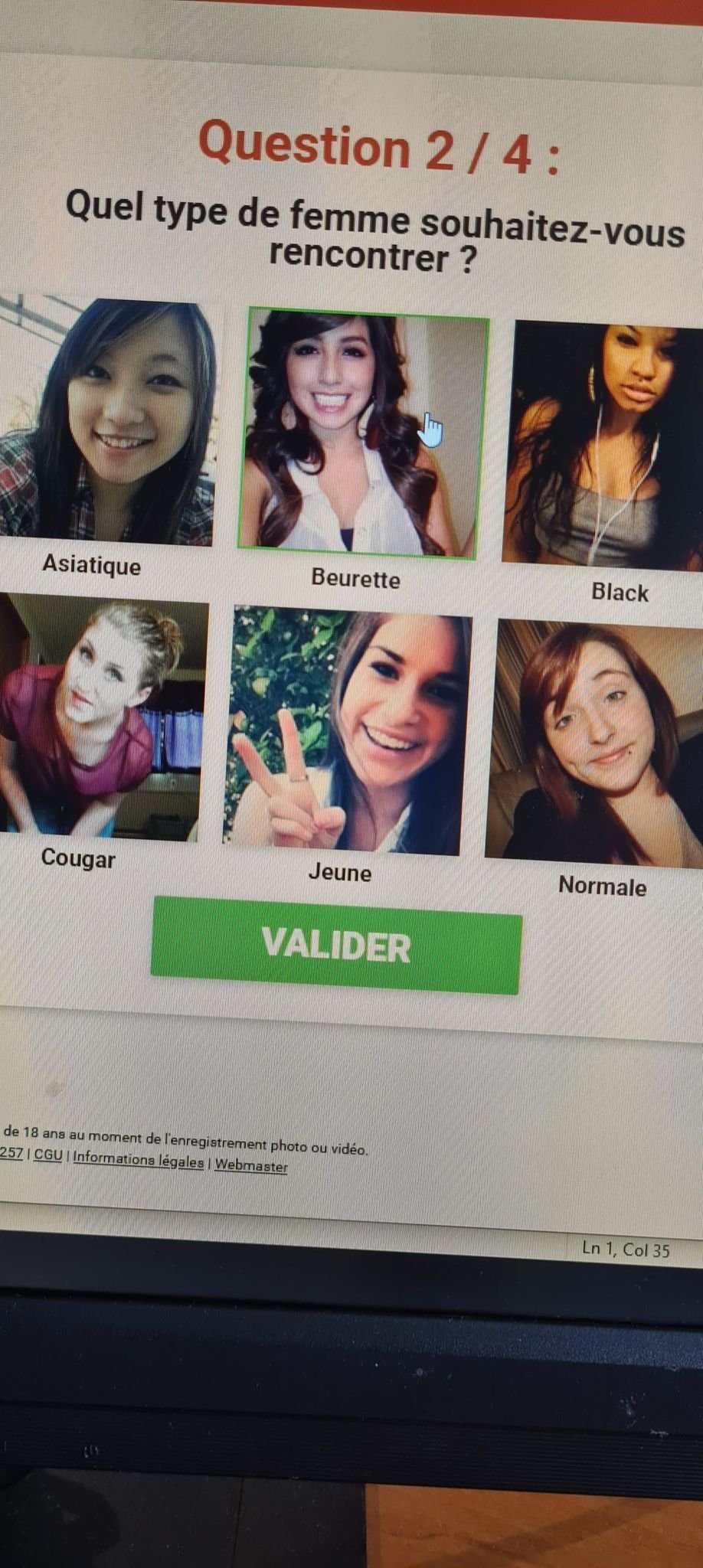Tap the green VALIDER button

pyautogui.click(x=336, y=946)
